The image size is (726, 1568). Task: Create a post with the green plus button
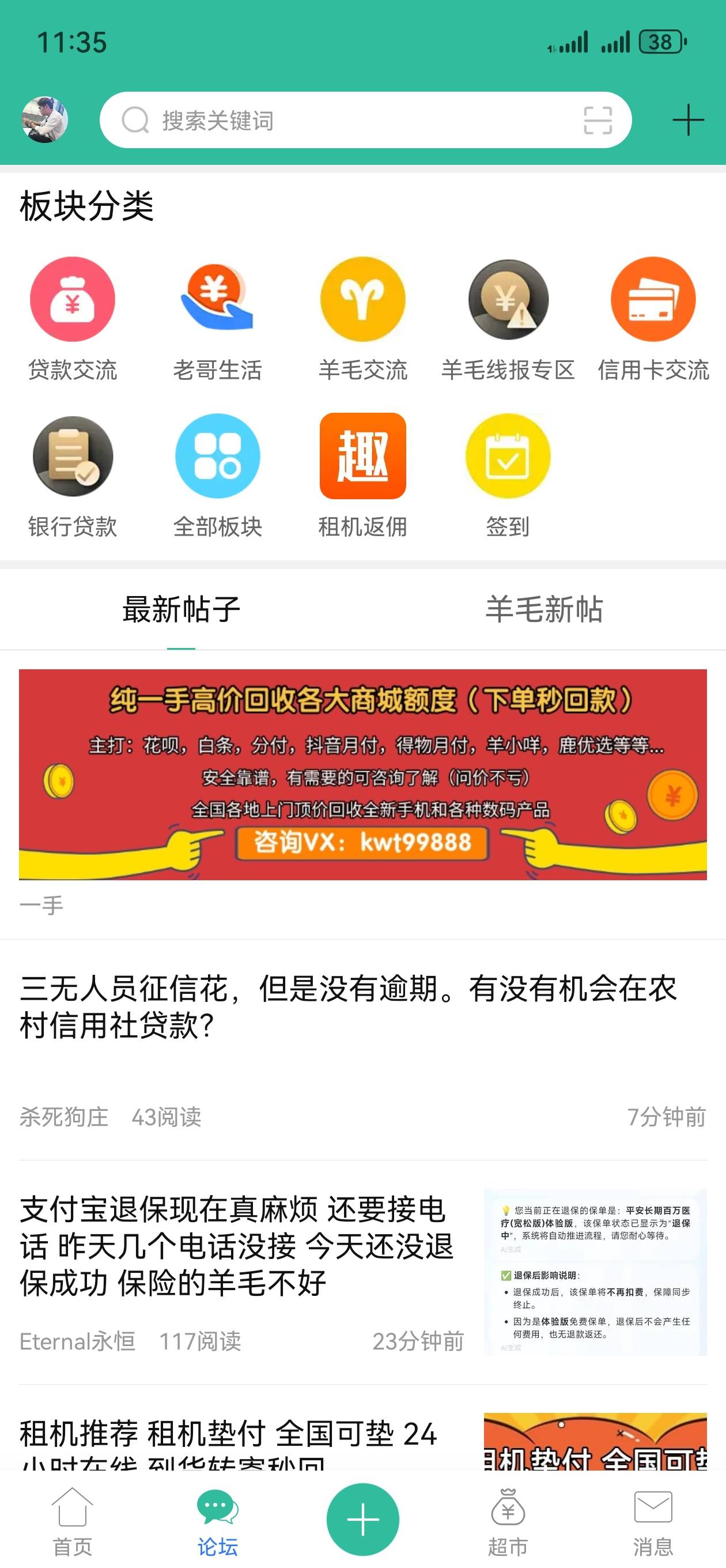362,1518
